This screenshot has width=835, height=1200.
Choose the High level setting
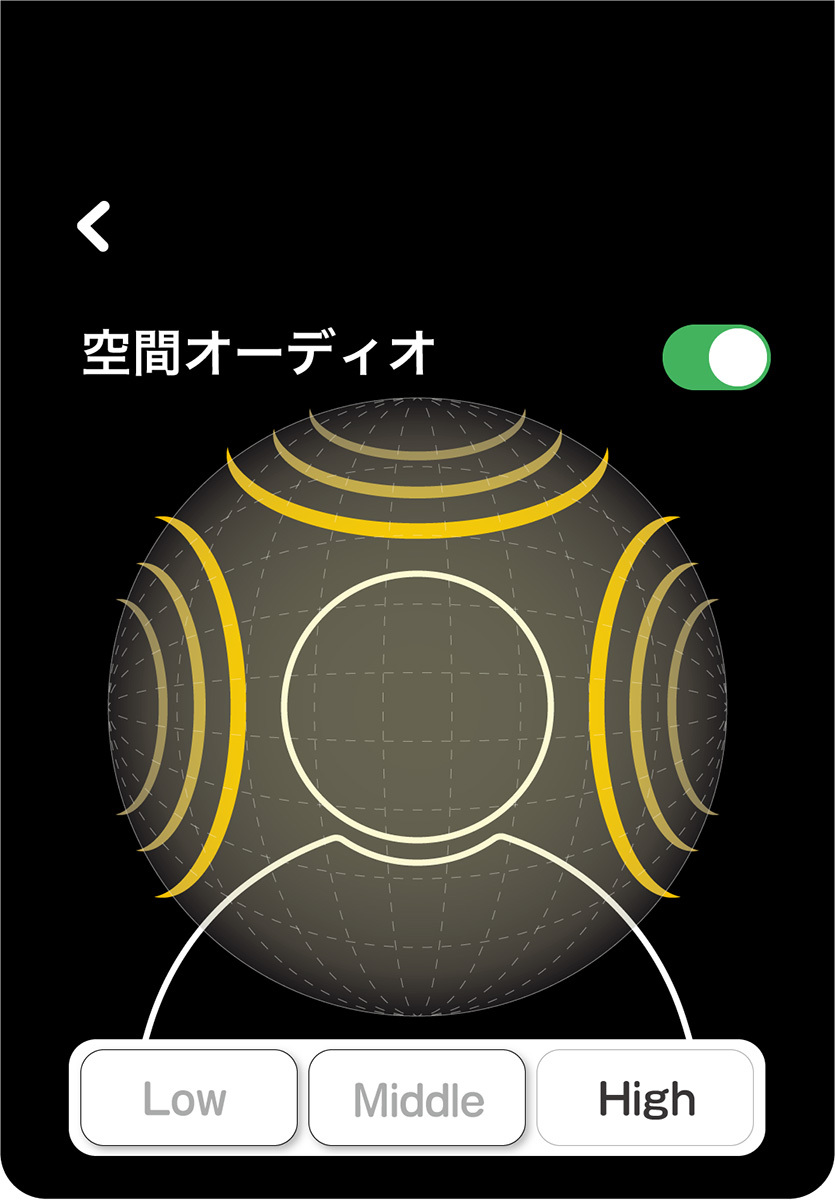645,1098
